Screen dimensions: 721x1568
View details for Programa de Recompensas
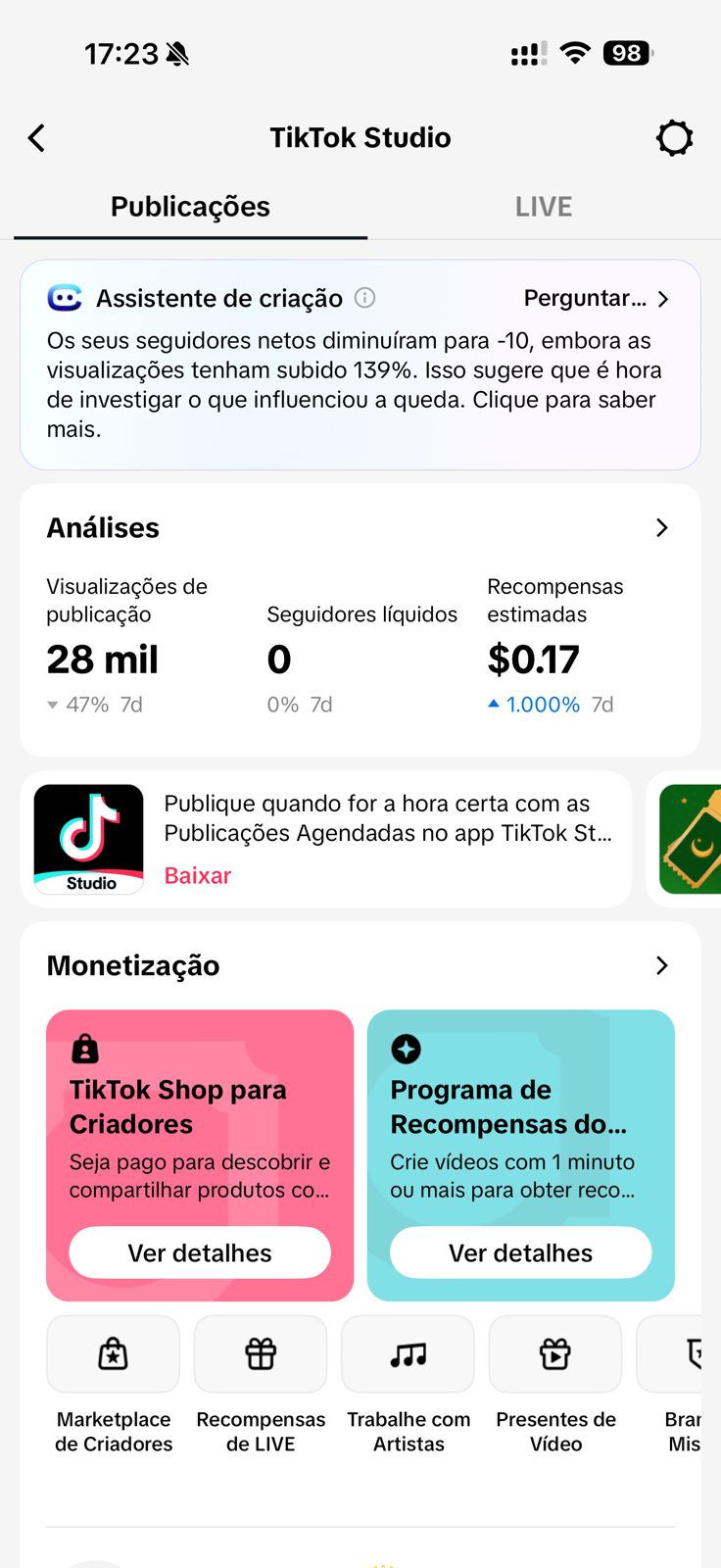click(520, 1252)
